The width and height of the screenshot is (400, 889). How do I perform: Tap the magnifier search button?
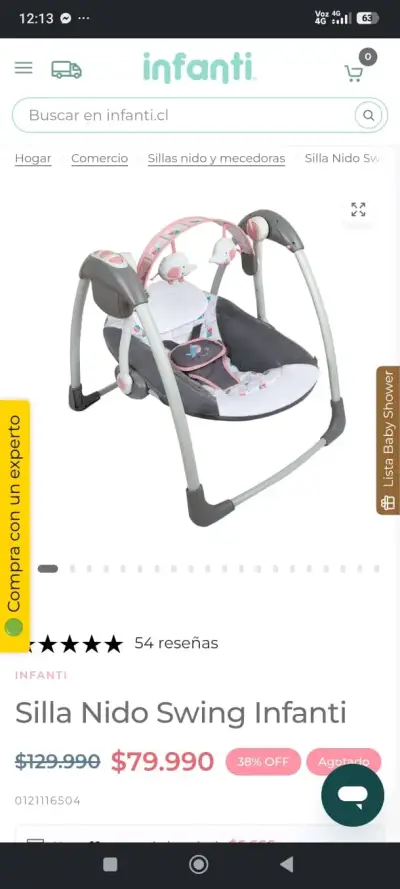pyautogui.click(x=368, y=116)
